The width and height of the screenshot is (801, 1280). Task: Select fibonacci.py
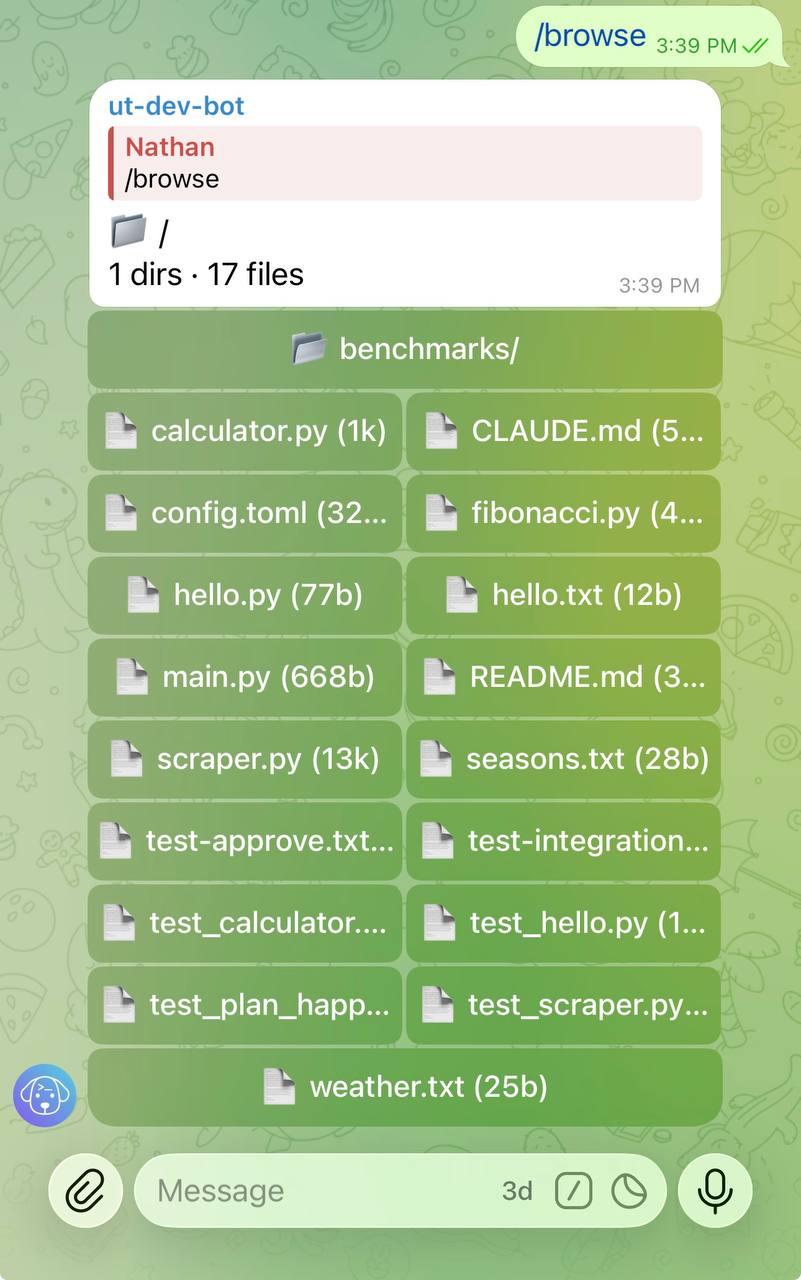point(563,513)
